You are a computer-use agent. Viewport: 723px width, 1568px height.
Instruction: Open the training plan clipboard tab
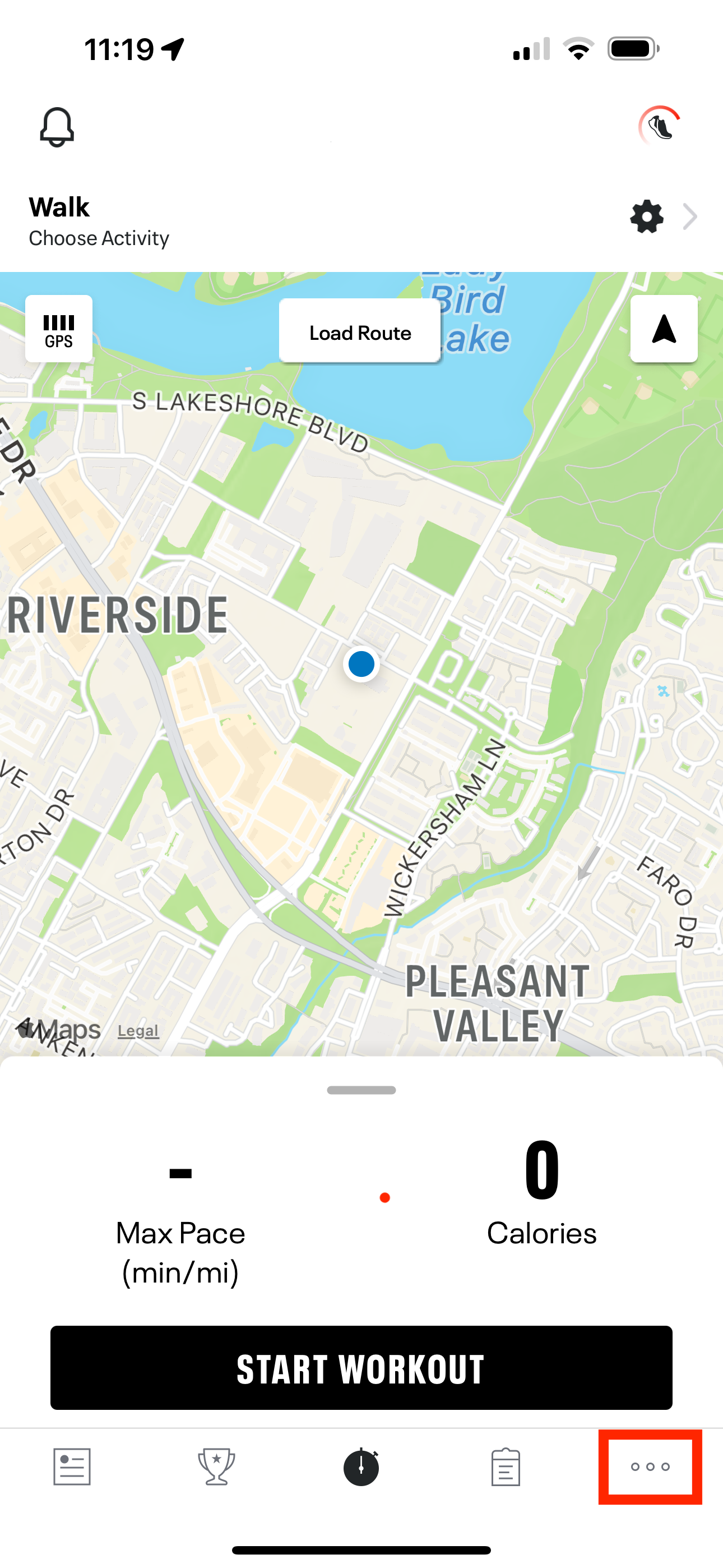coord(506,1467)
